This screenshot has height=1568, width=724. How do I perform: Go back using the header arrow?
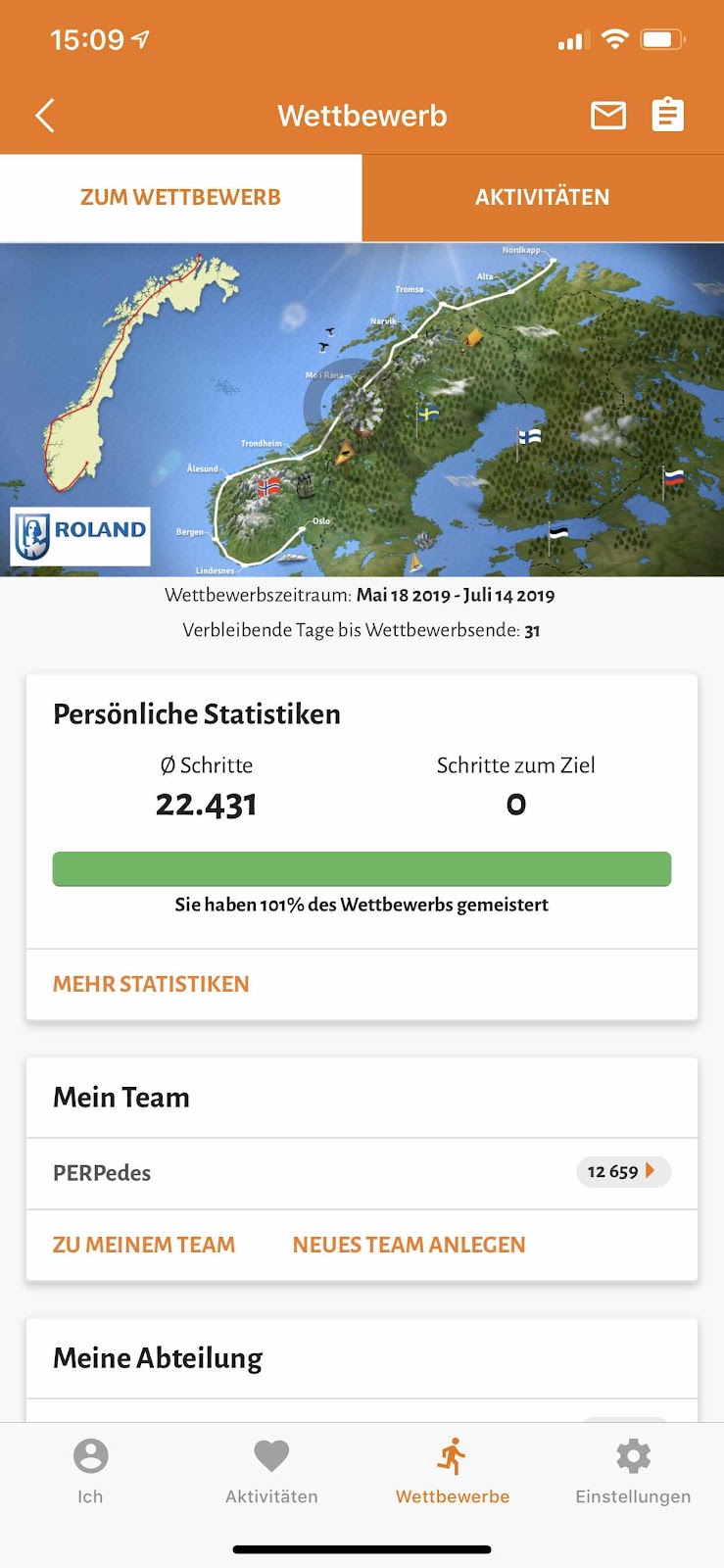pyautogui.click(x=45, y=116)
